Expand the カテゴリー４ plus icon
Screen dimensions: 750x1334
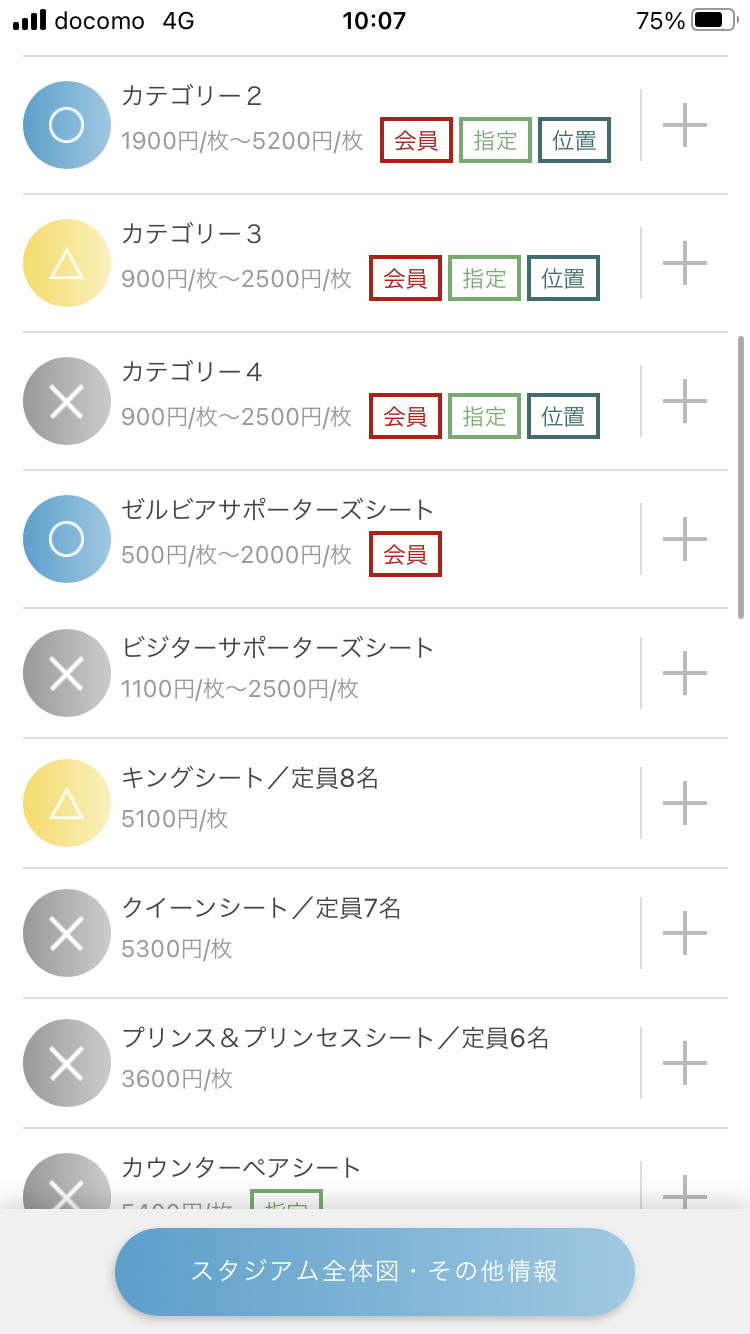pos(685,401)
